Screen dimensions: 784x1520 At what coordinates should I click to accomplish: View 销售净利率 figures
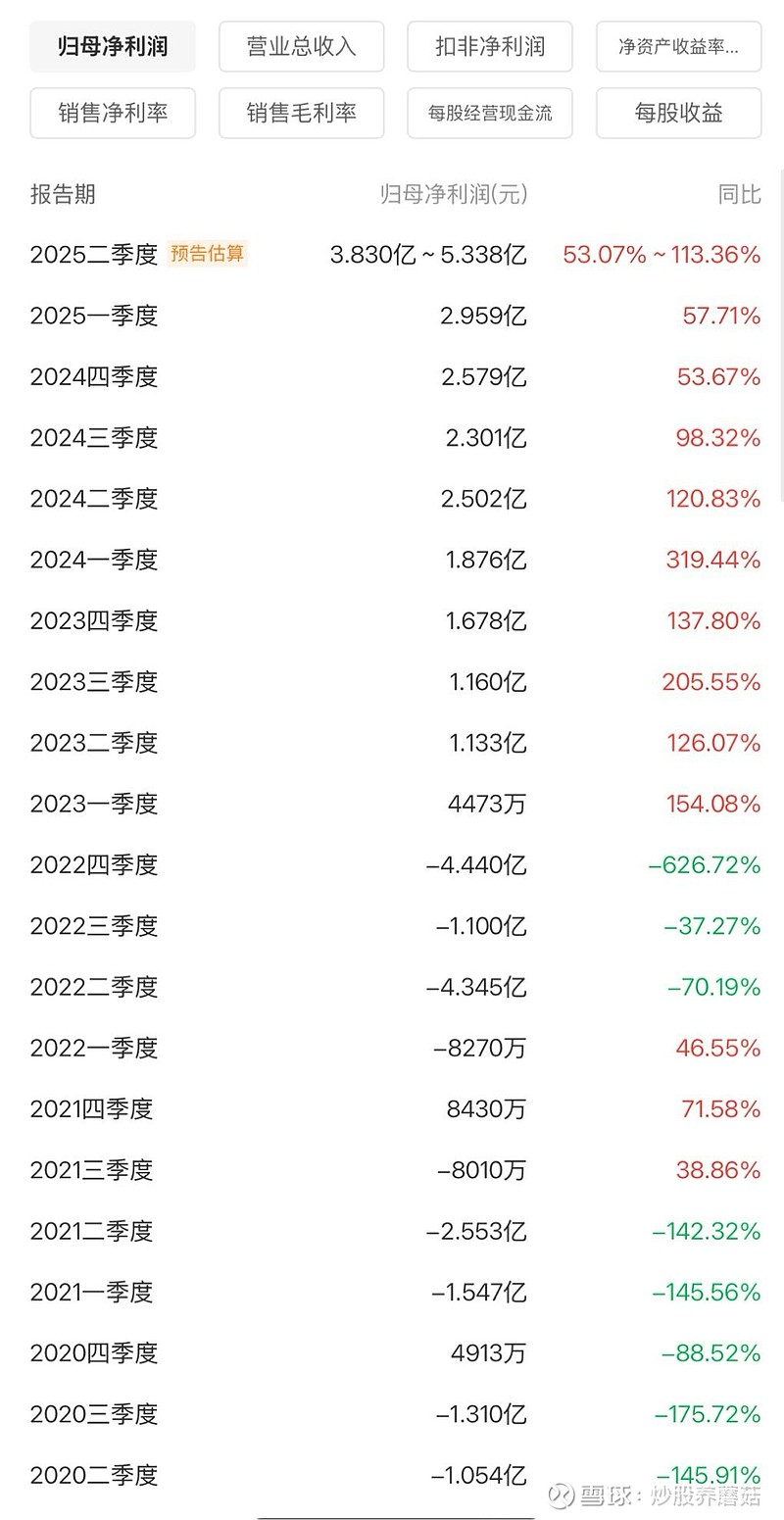point(113,113)
